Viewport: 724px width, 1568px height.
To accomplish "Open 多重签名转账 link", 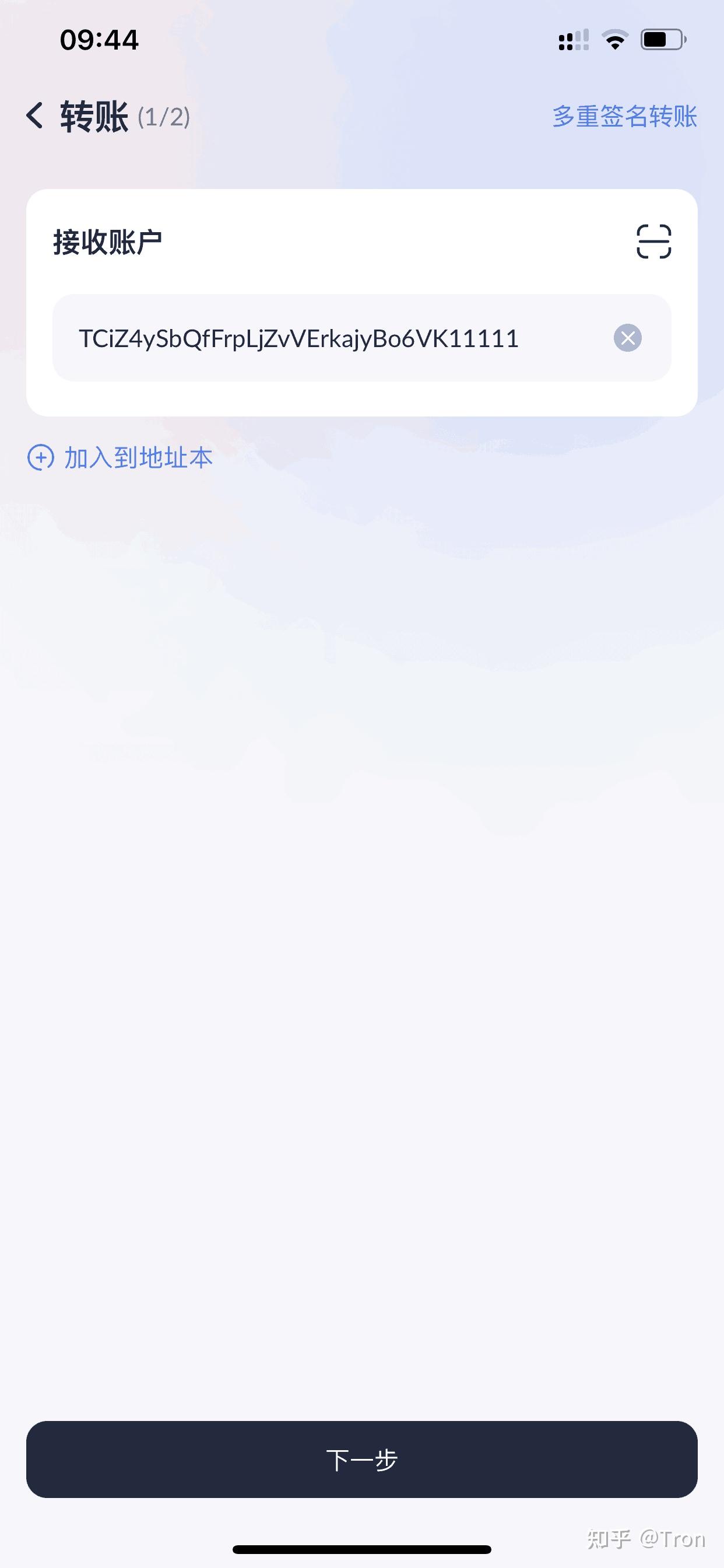I will click(x=624, y=116).
